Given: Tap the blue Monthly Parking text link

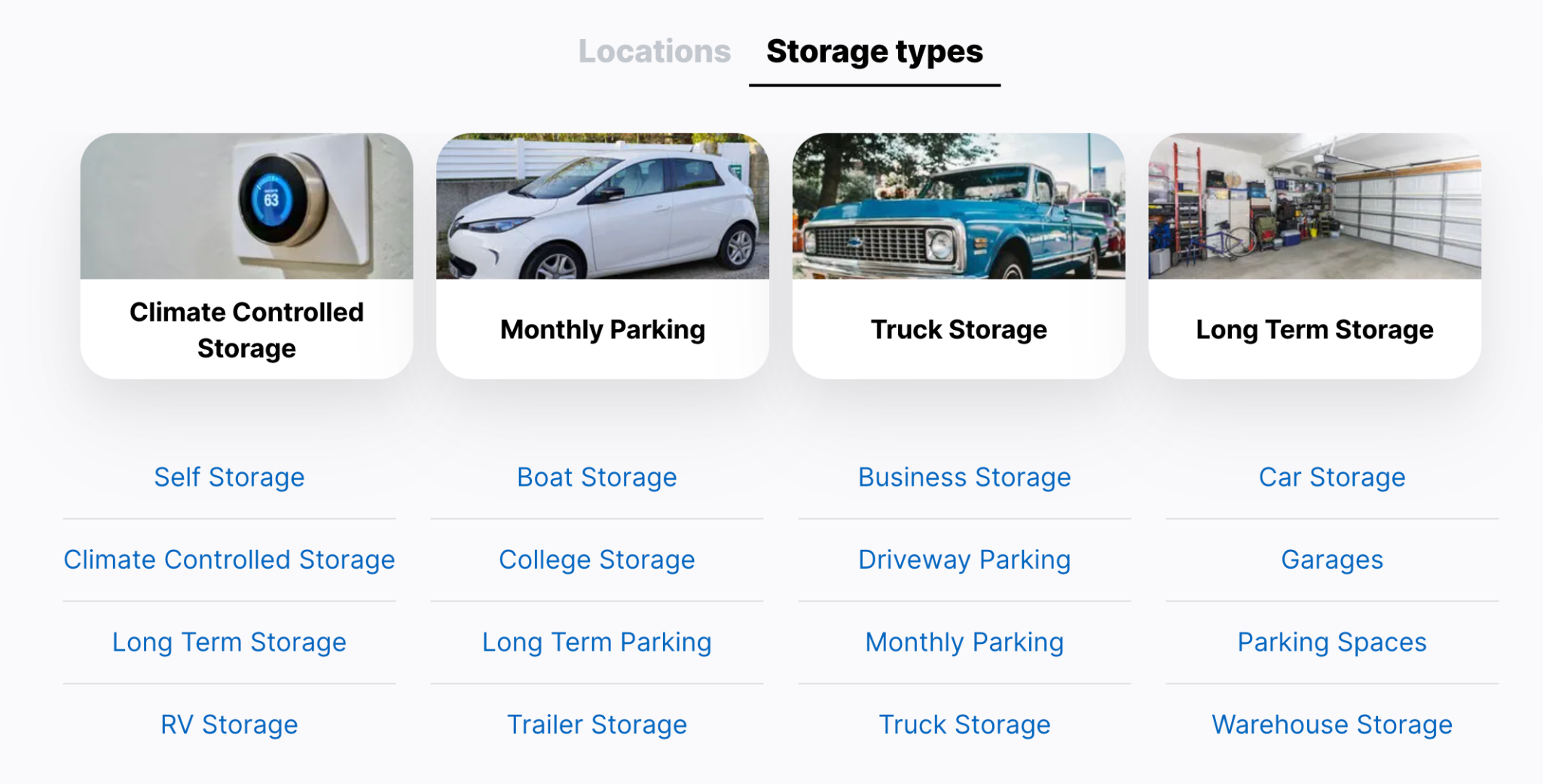Looking at the screenshot, I should point(964,642).
